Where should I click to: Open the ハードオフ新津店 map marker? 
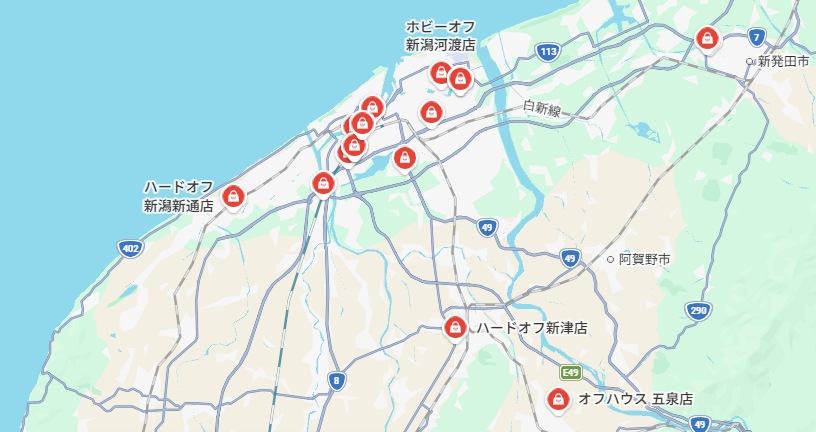[455, 327]
